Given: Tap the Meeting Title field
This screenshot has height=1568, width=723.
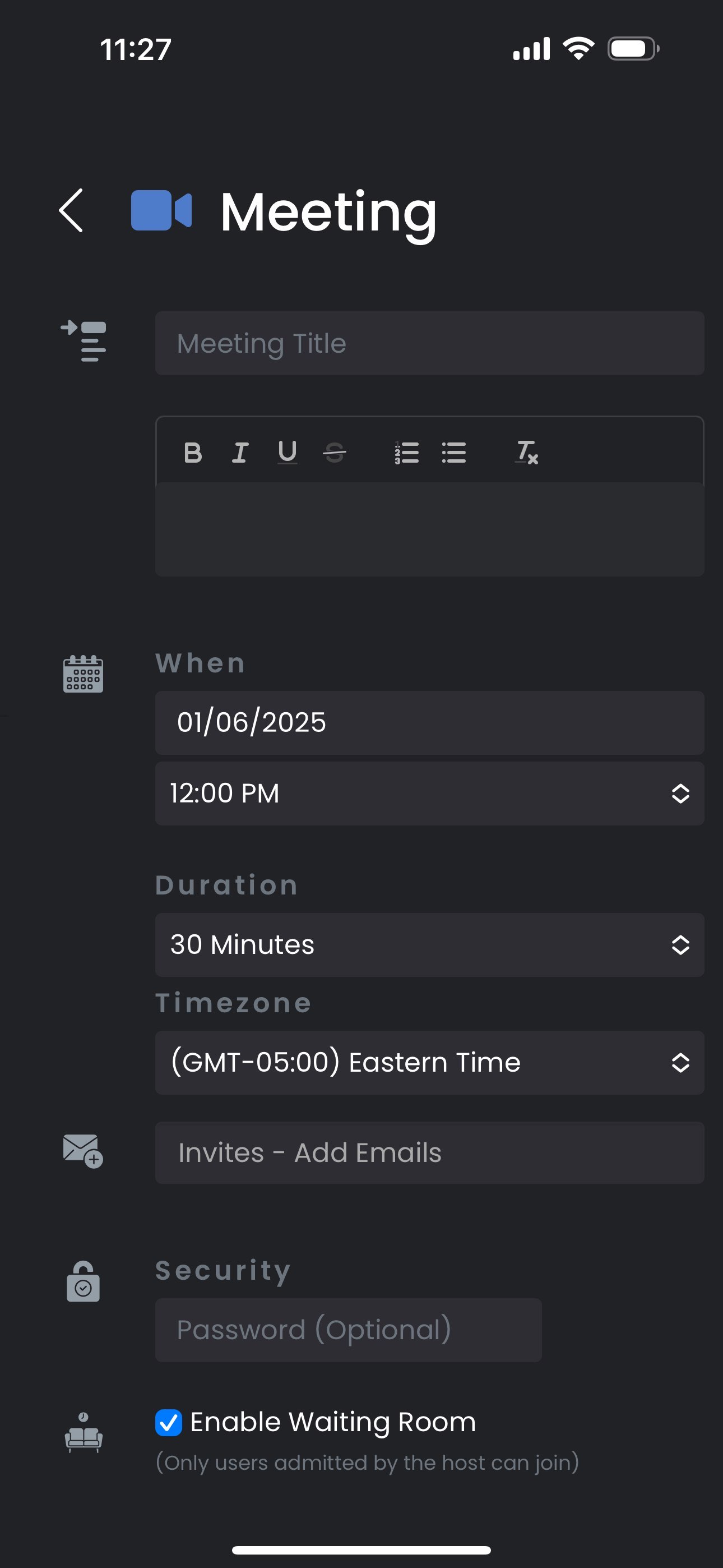Looking at the screenshot, I should coord(430,343).
